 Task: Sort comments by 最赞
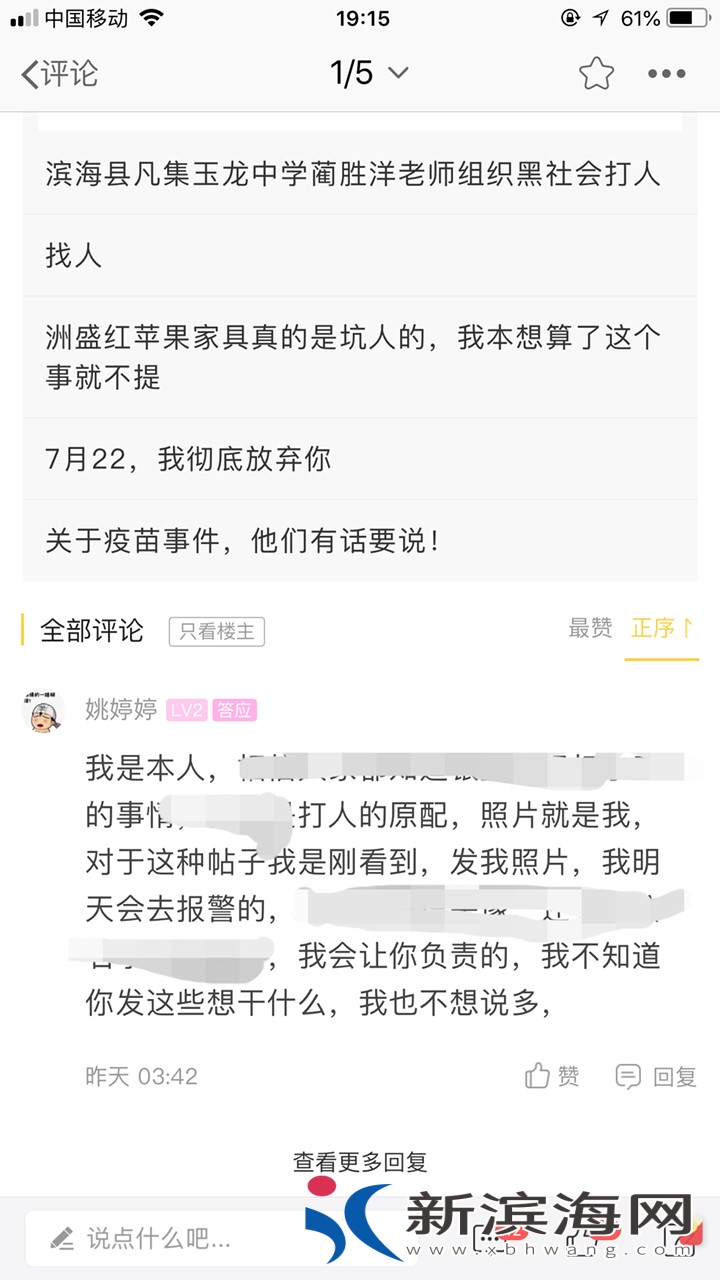(x=590, y=628)
